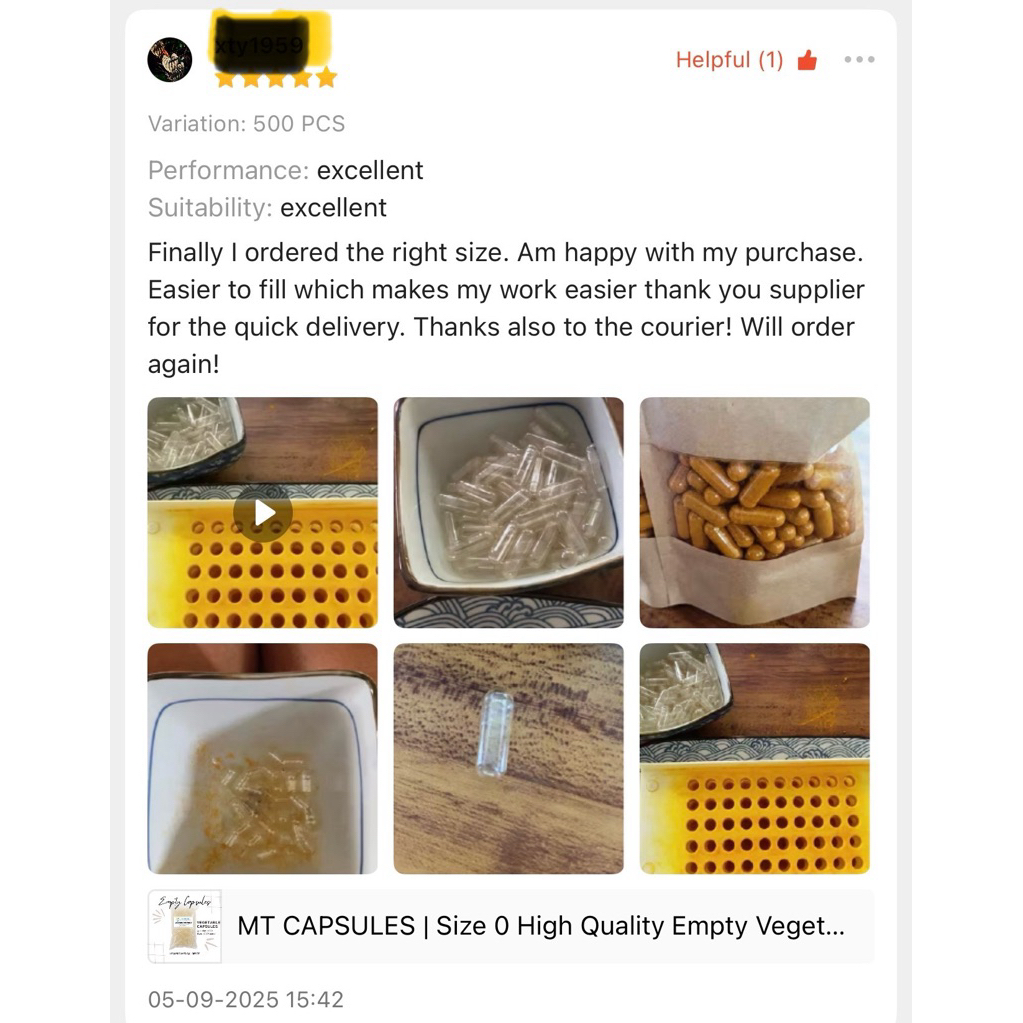Play the review video of the capsule tray
The image size is (1023, 1023).
click(x=263, y=513)
